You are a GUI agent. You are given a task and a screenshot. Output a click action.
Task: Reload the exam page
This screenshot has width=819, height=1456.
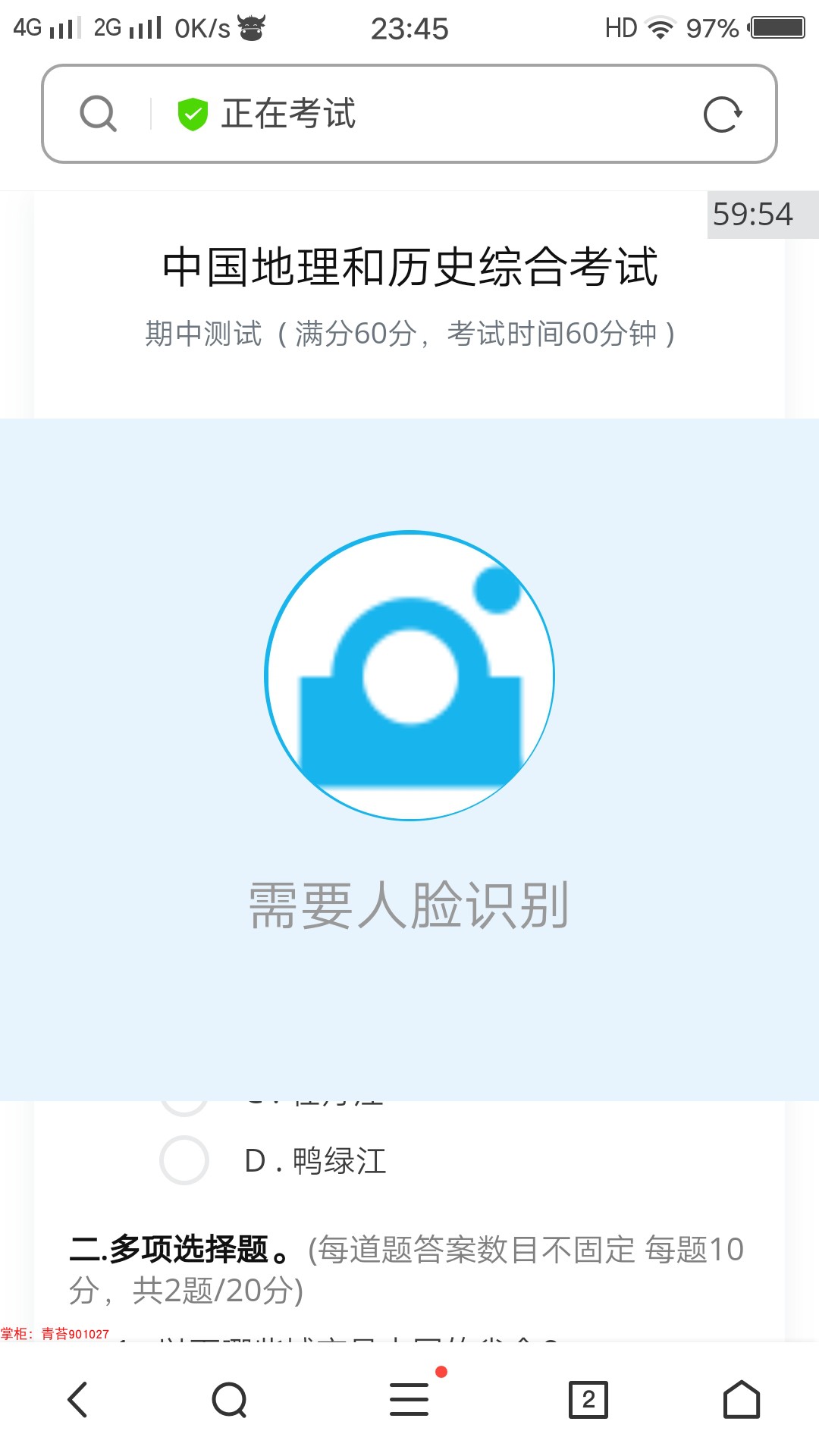pyautogui.click(x=723, y=115)
